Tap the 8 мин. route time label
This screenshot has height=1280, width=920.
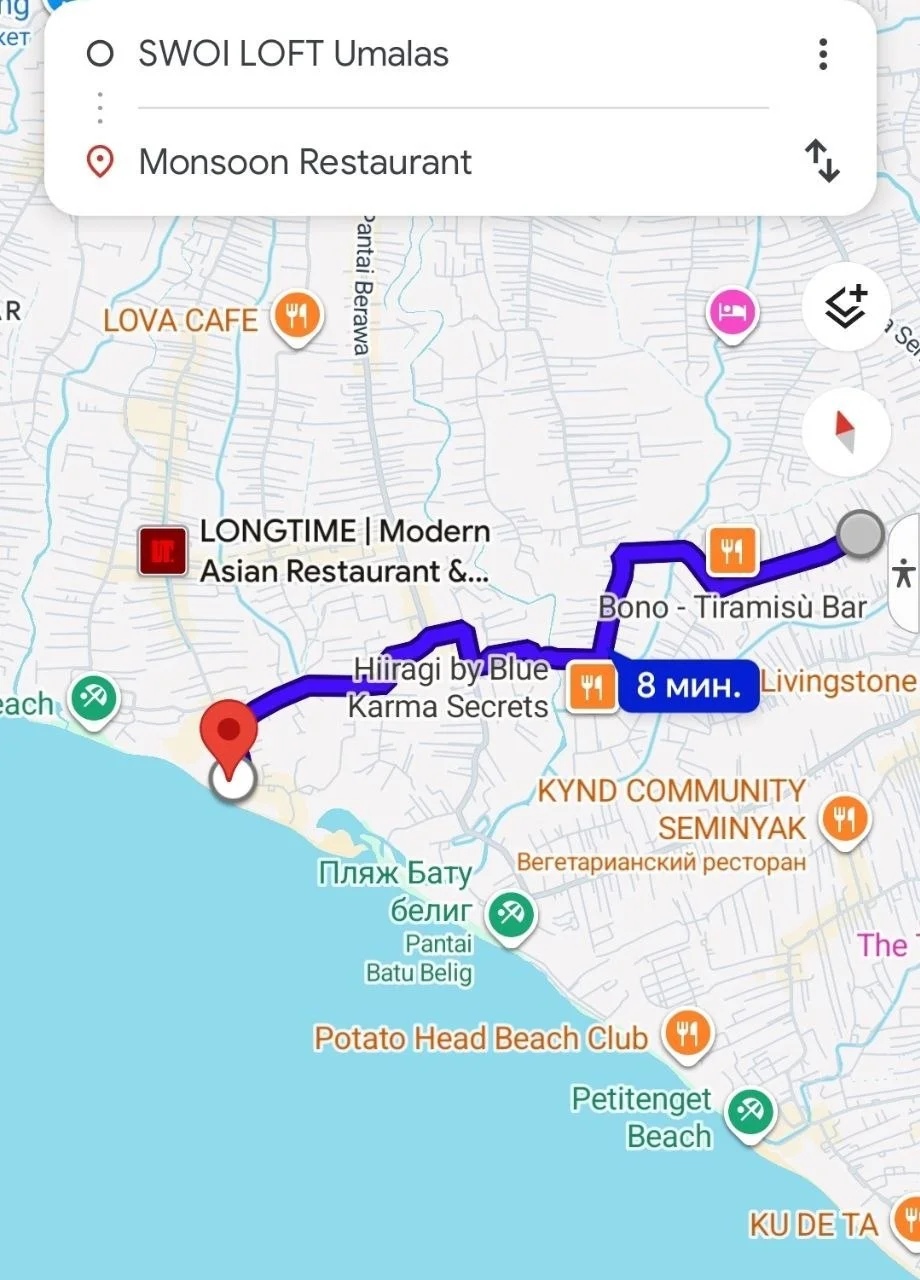click(x=688, y=687)
